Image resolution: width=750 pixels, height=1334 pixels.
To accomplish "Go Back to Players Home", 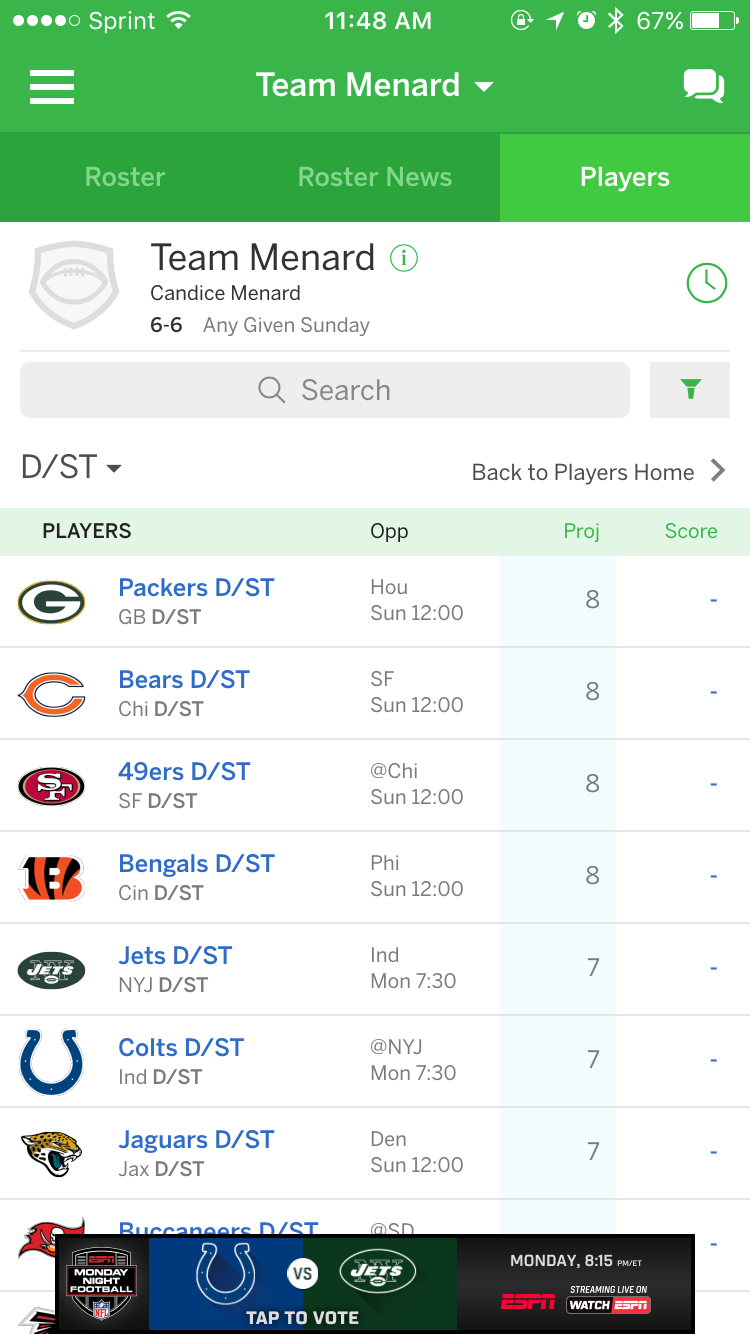I will pyautogui.click(x=599, y=472).
